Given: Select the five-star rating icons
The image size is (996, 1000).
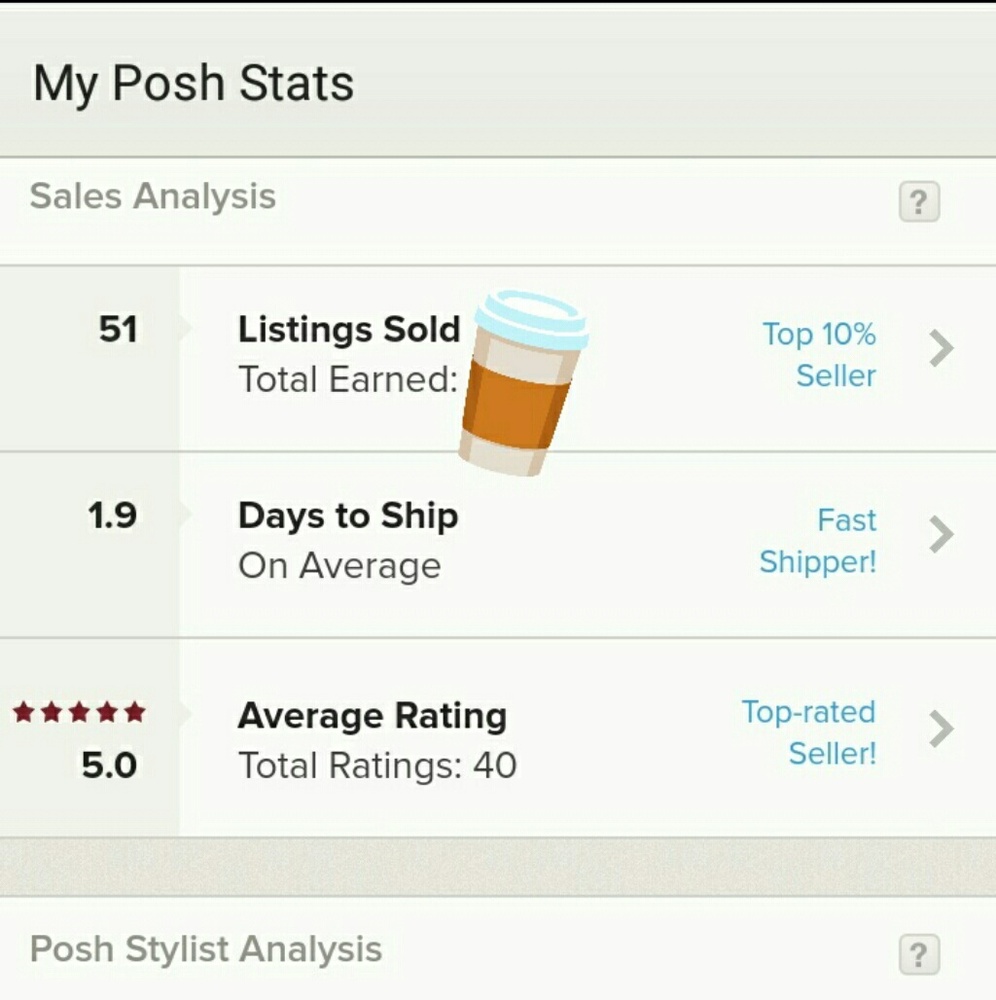Looking at the screenshot, I should [78, 713].
